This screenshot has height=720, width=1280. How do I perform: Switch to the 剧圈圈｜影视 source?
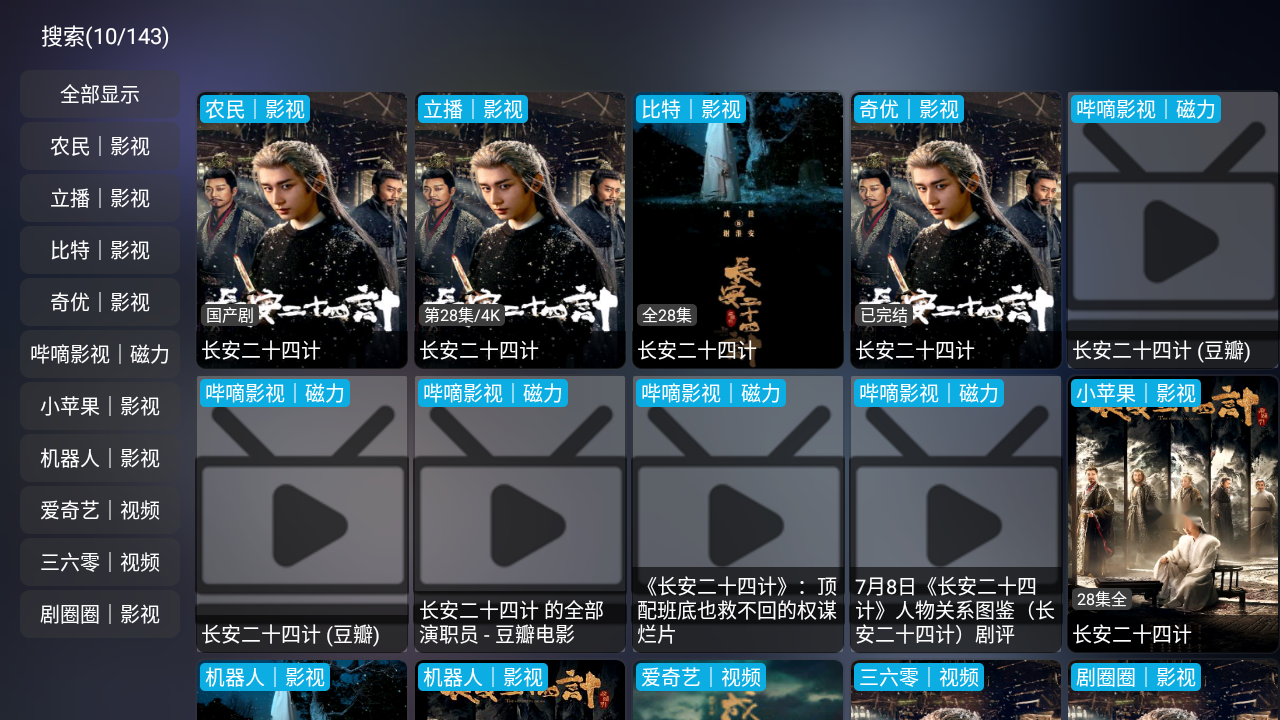(100, 614)
